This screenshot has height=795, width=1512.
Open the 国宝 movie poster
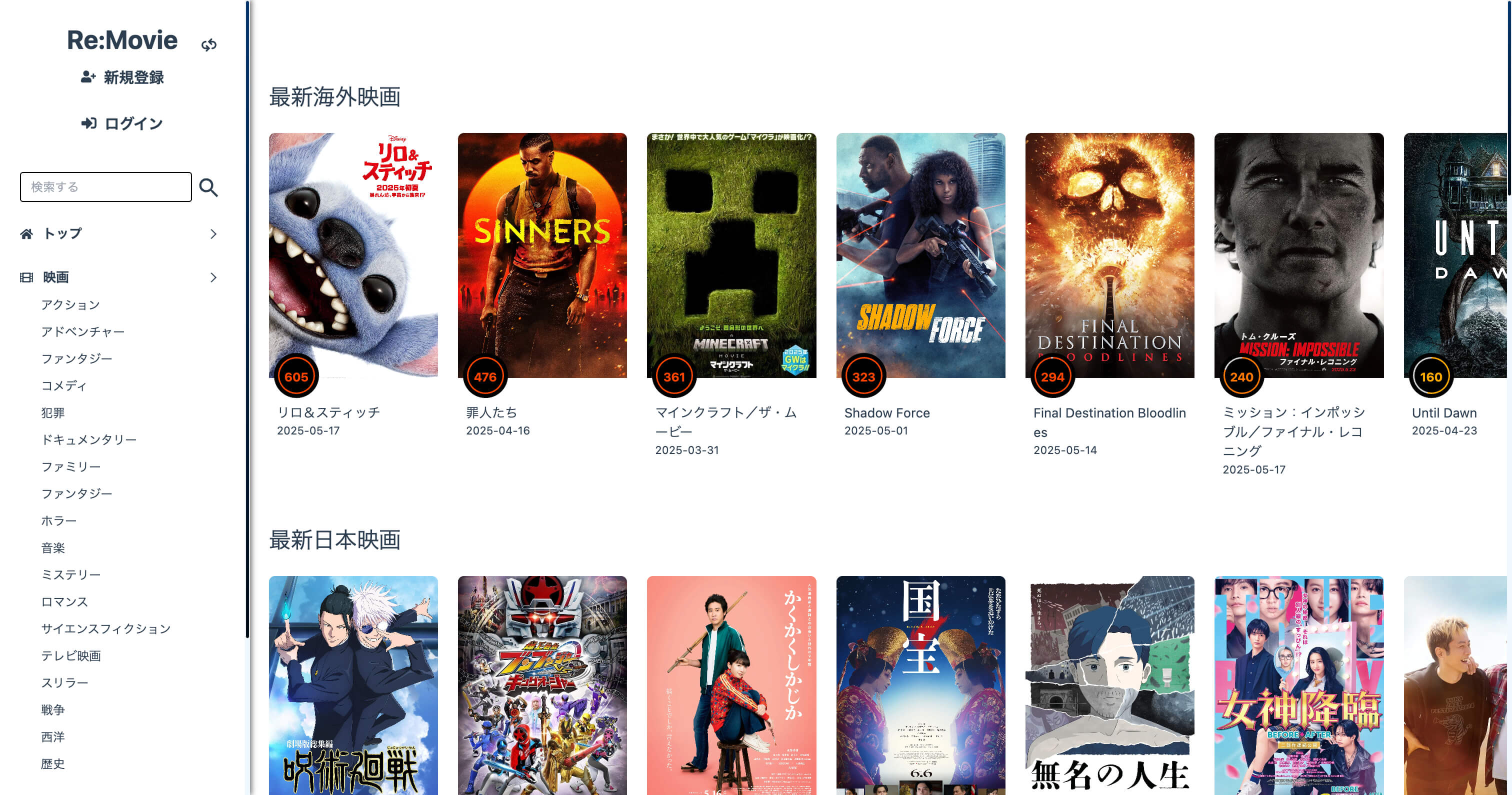click(920, 685)
